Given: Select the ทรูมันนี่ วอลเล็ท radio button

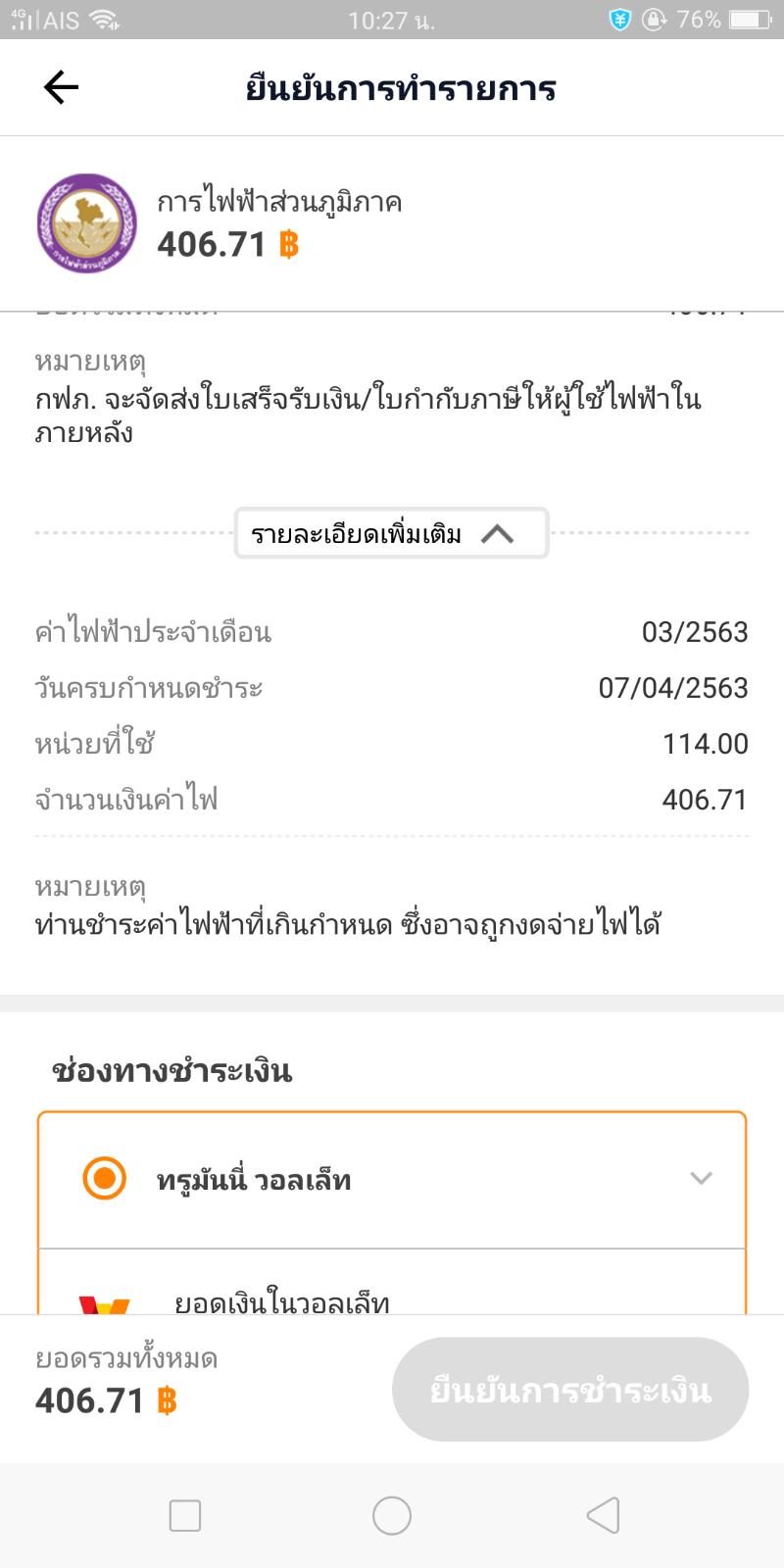Looking at the screenshot, I should 105,1178.
